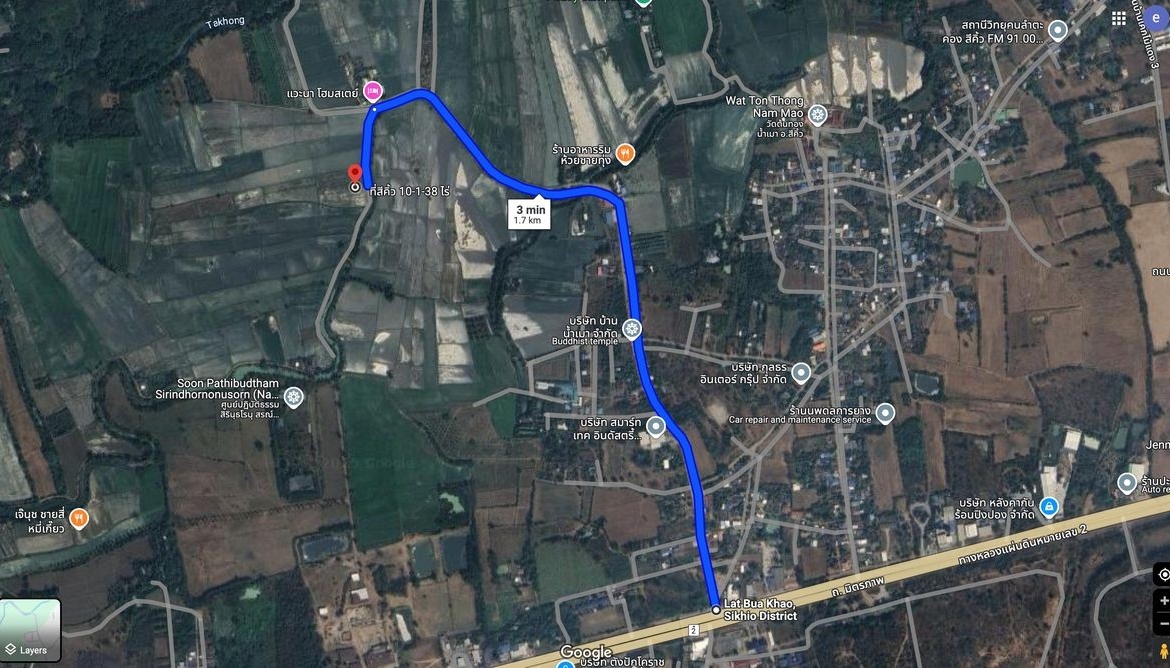Open the Buddhist temple marker on route
The image size is (1170, 668).
[x=631, y=327]
